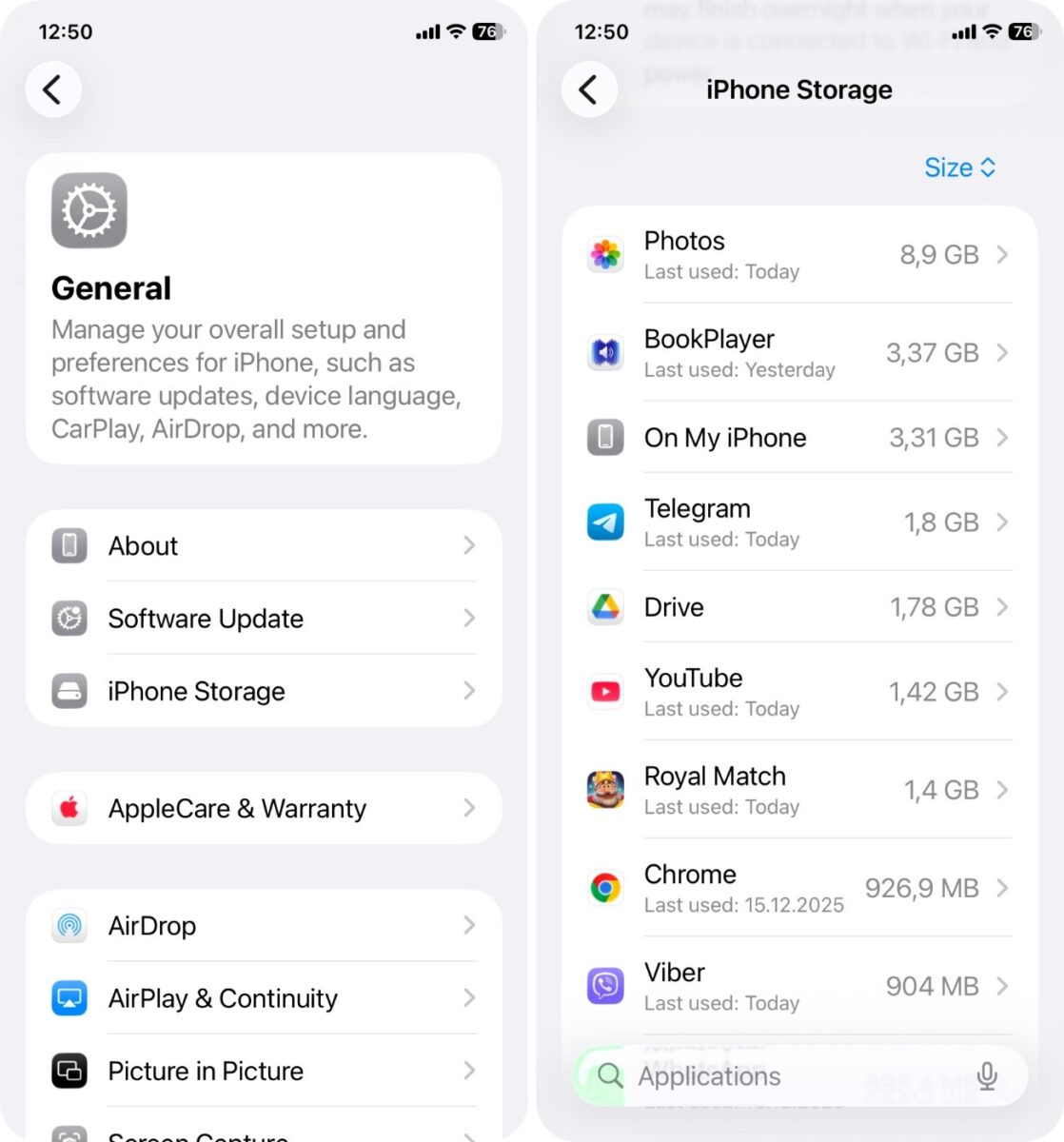Open Royal Match storage details

tap(798, 790)
